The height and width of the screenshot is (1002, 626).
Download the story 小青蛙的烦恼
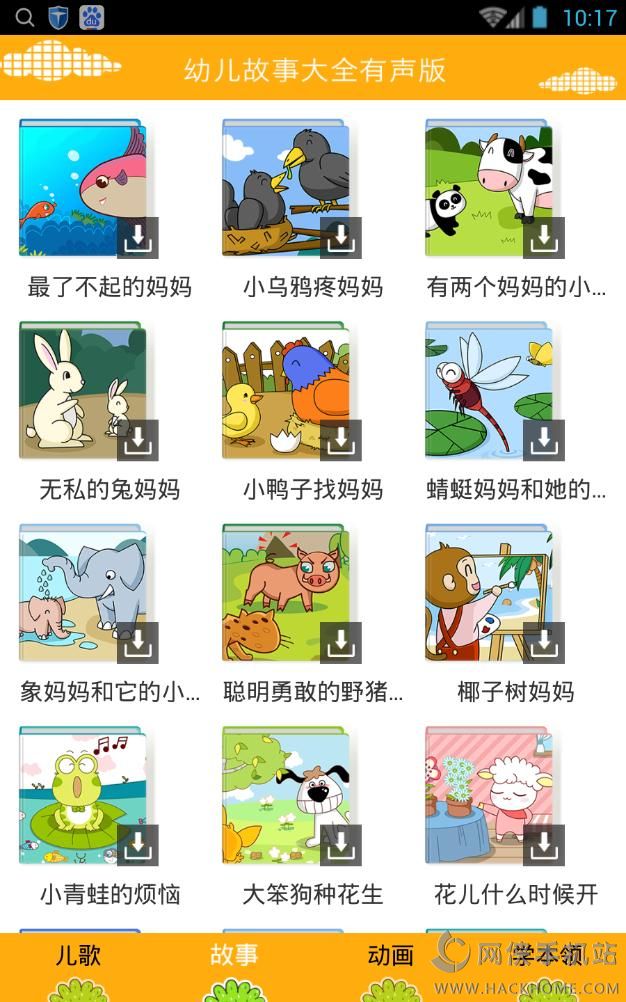[x=137, y=845]
